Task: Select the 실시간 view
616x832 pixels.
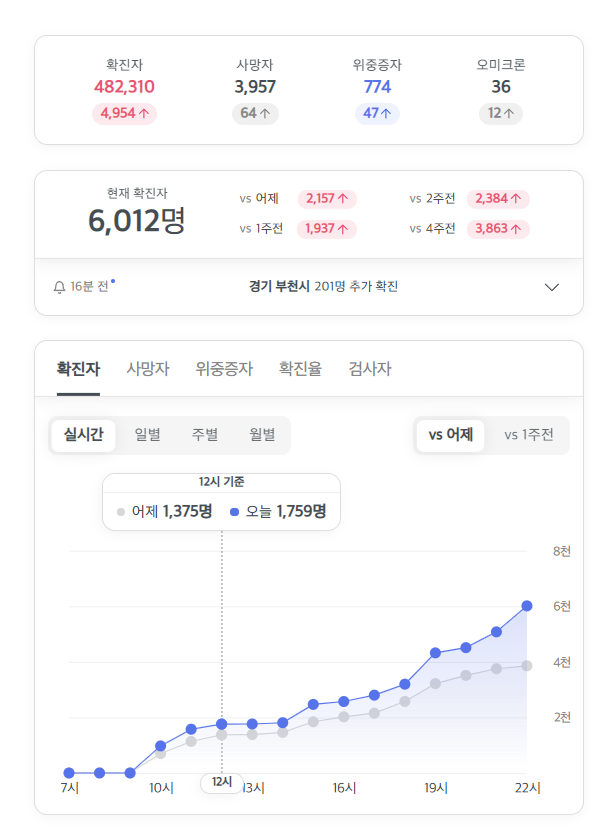Action: [x=83, y=435]
